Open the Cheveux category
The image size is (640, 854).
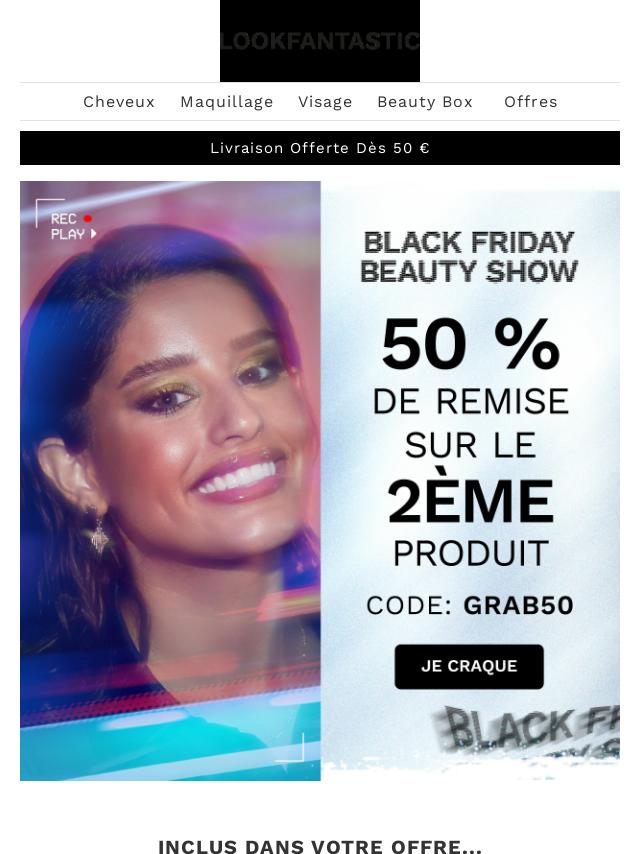pyautogui.click(x=119, y=102)
